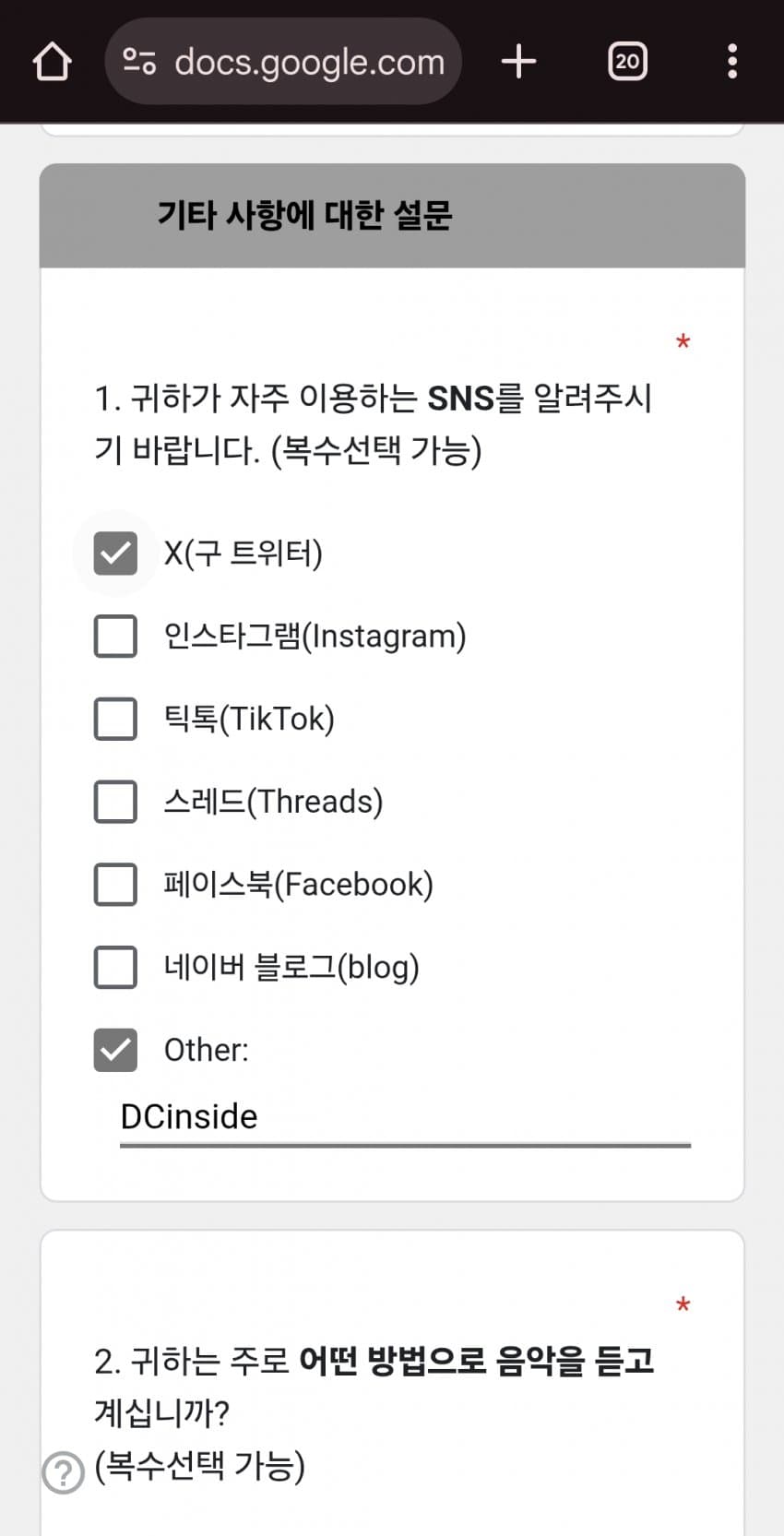
Task: Select the 페이스북(Facebook) checkbox
Action: click(115, 884)
